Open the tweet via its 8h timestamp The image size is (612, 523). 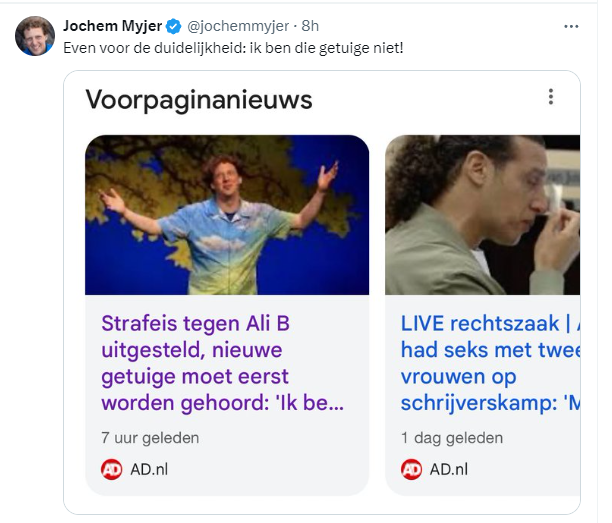tap(310, 26)
